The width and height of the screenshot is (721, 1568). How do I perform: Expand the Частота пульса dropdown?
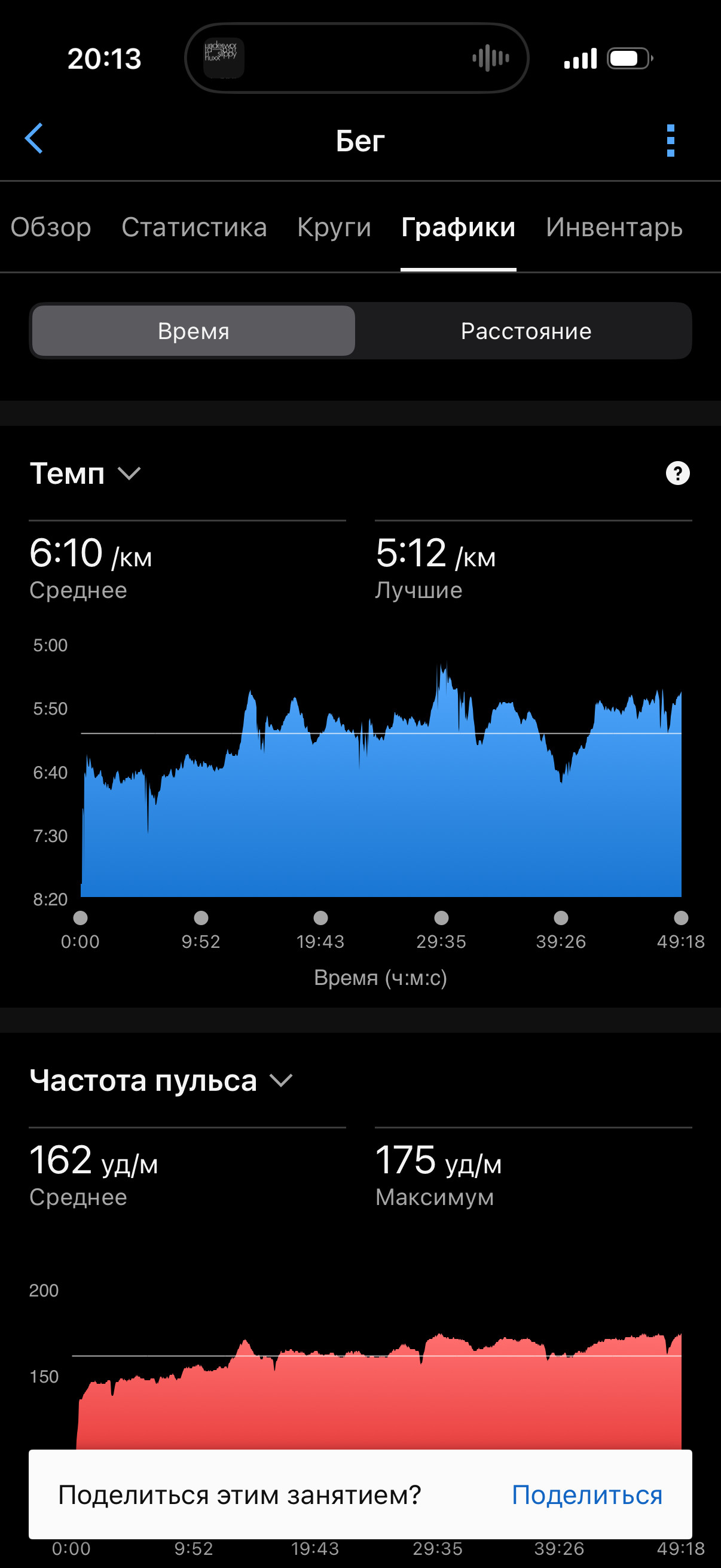pos(161,1081)
